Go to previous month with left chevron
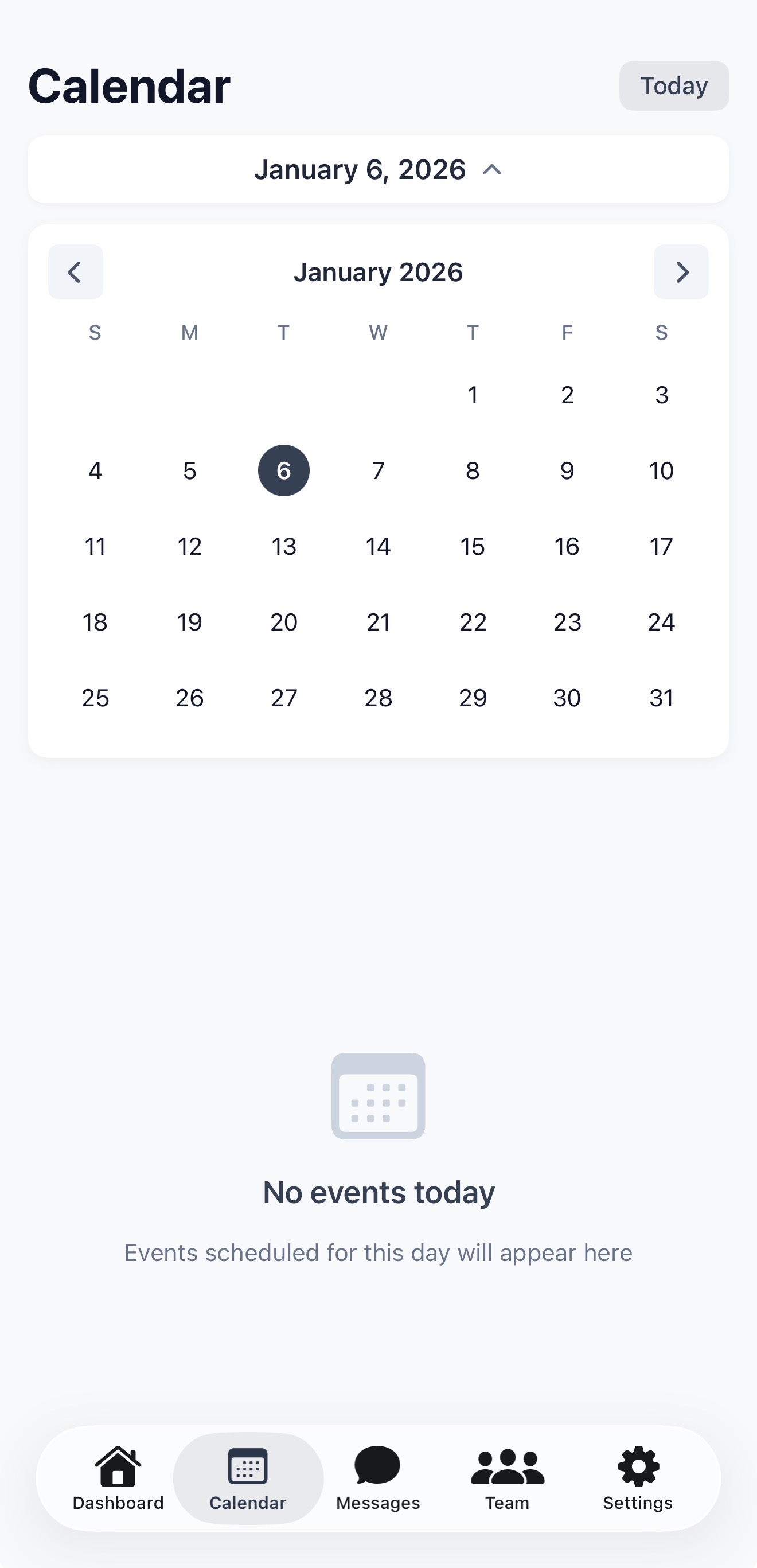This screenshot has height=1568, width=757. pos(76,272)
